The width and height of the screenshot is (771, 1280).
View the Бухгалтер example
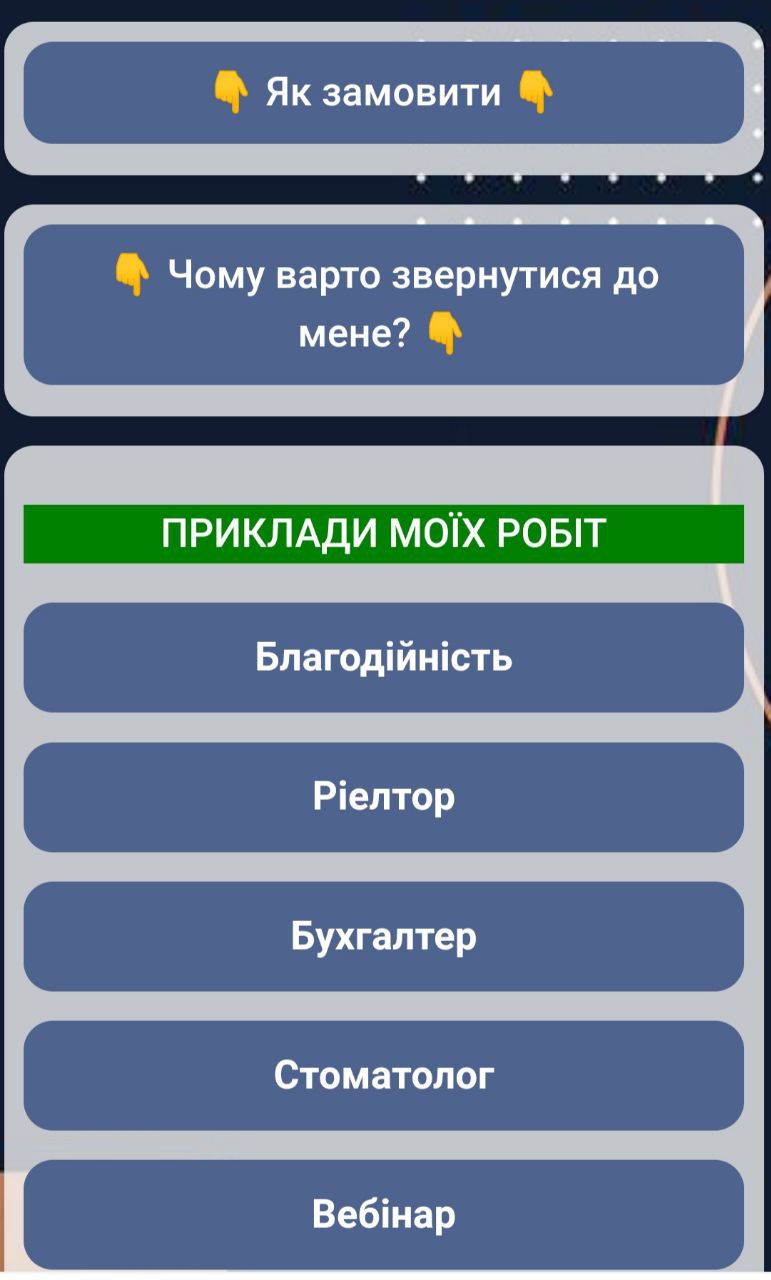click(384, 936)
